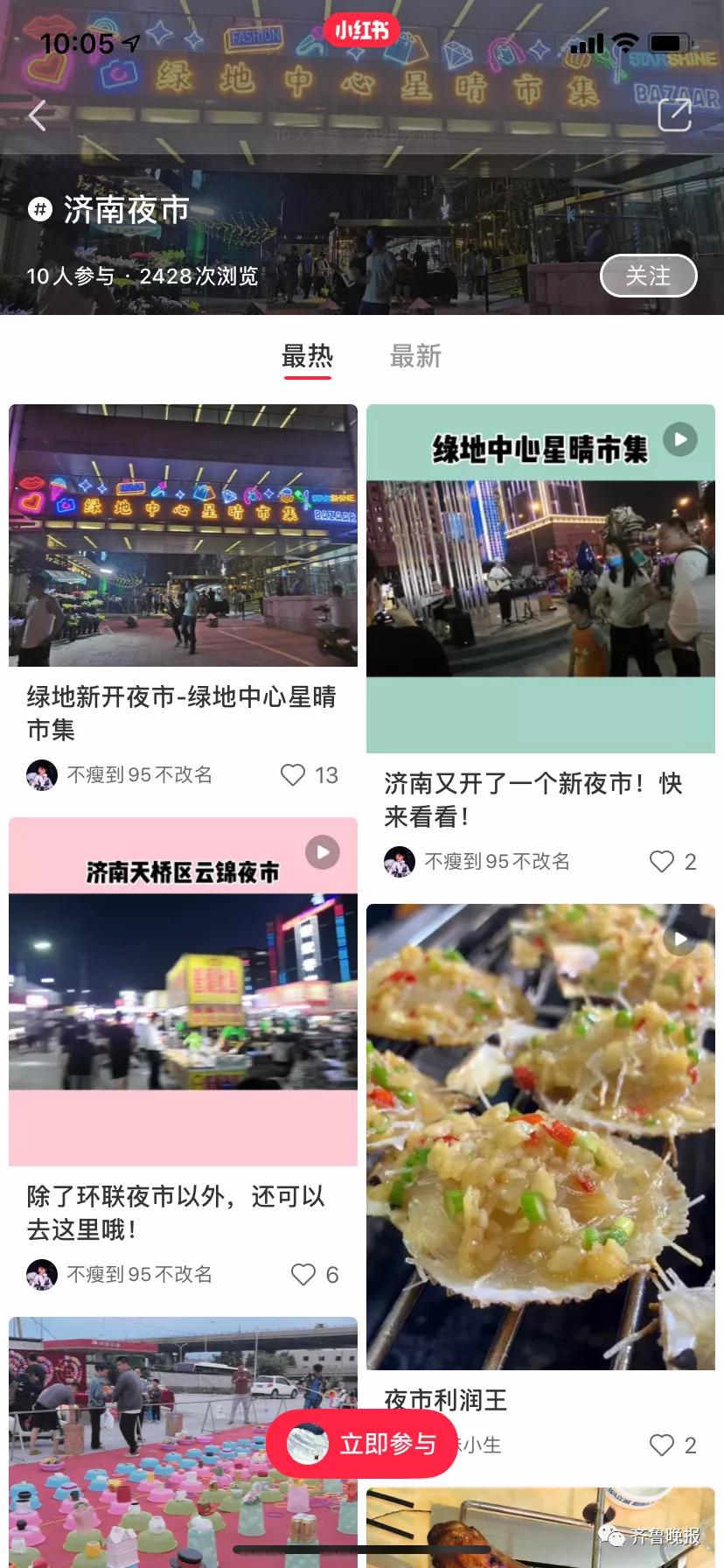Click the 关注 follow button
This screenshot has width=724, height=1568.
coord(648,276)
